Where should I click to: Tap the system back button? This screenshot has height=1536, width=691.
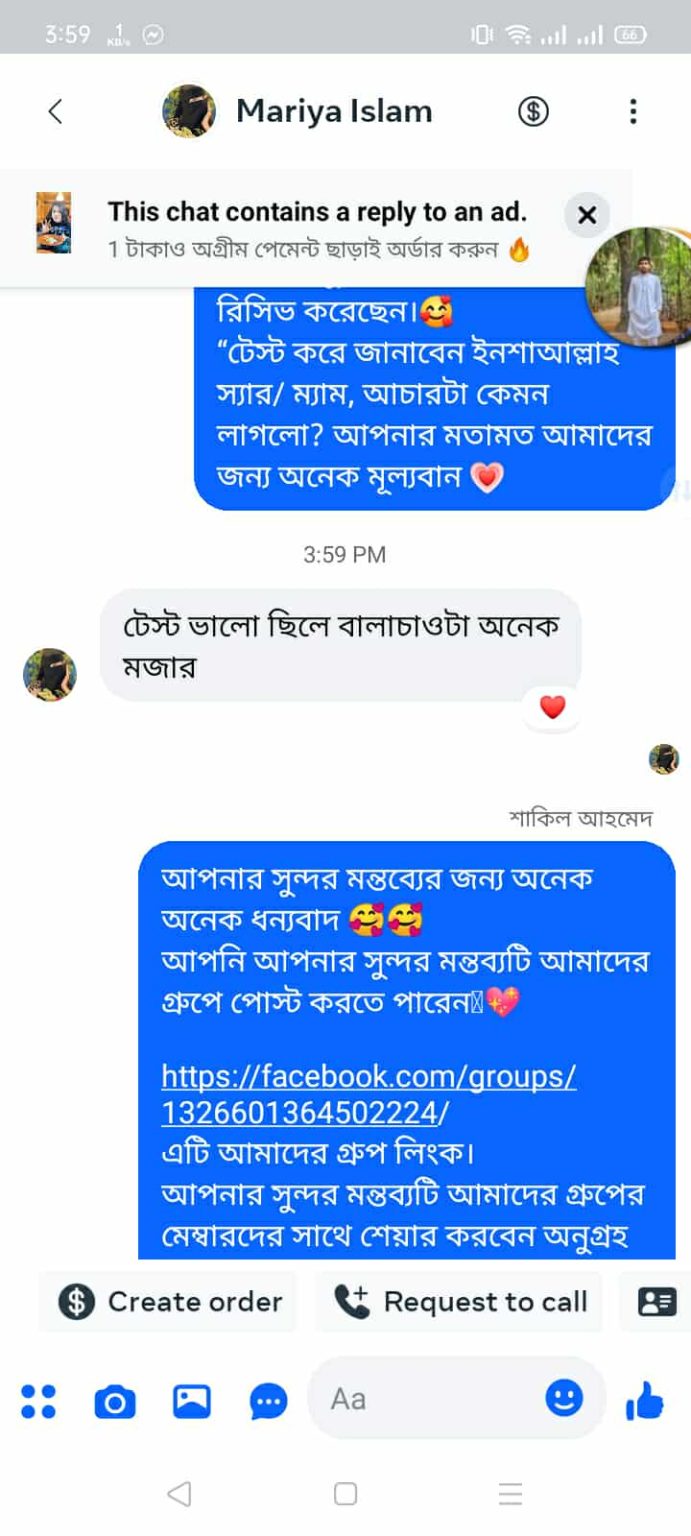[179, 1494]
